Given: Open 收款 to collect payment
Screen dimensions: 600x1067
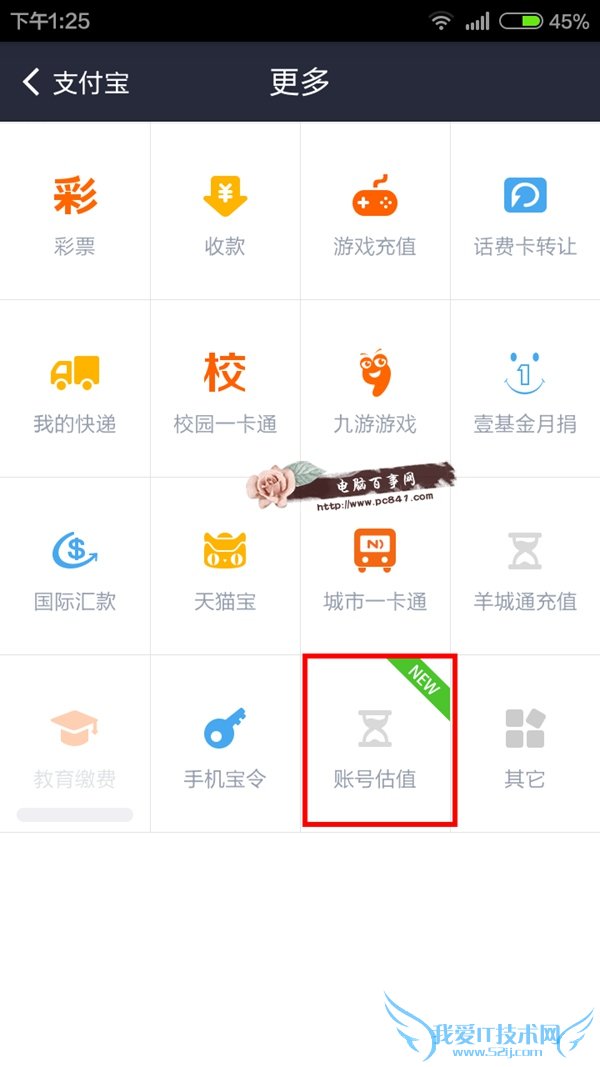Looking at the screenshot, I should 225,212.
